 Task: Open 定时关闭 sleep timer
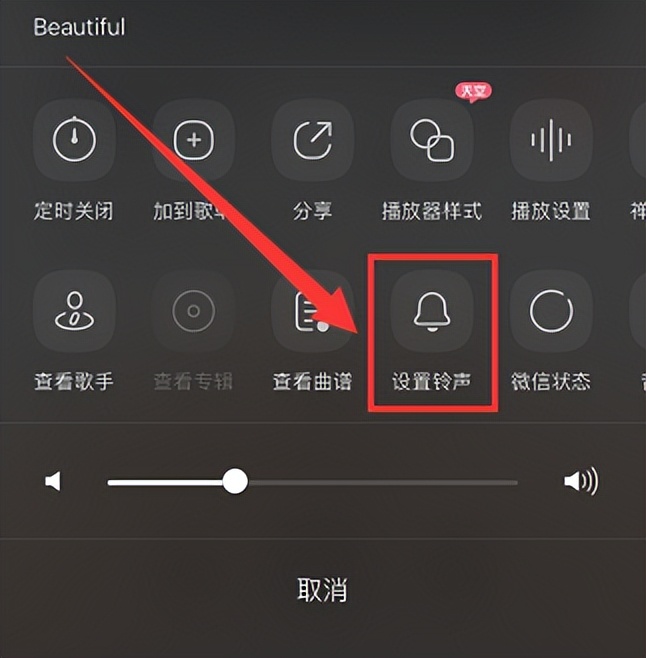(x=74, y=141)
